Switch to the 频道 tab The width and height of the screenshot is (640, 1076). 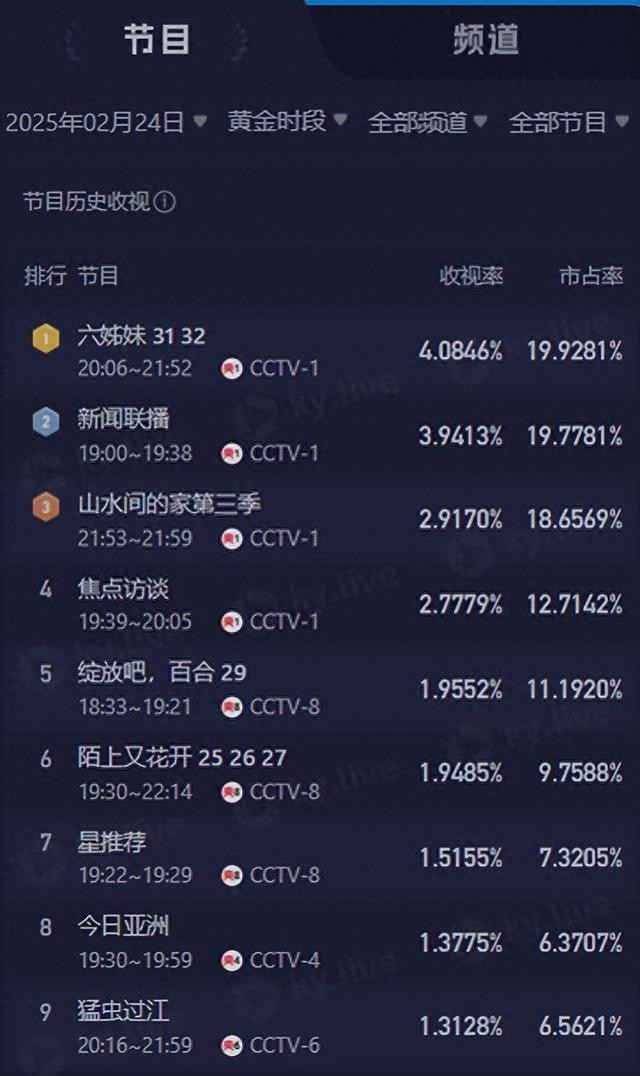486,40
